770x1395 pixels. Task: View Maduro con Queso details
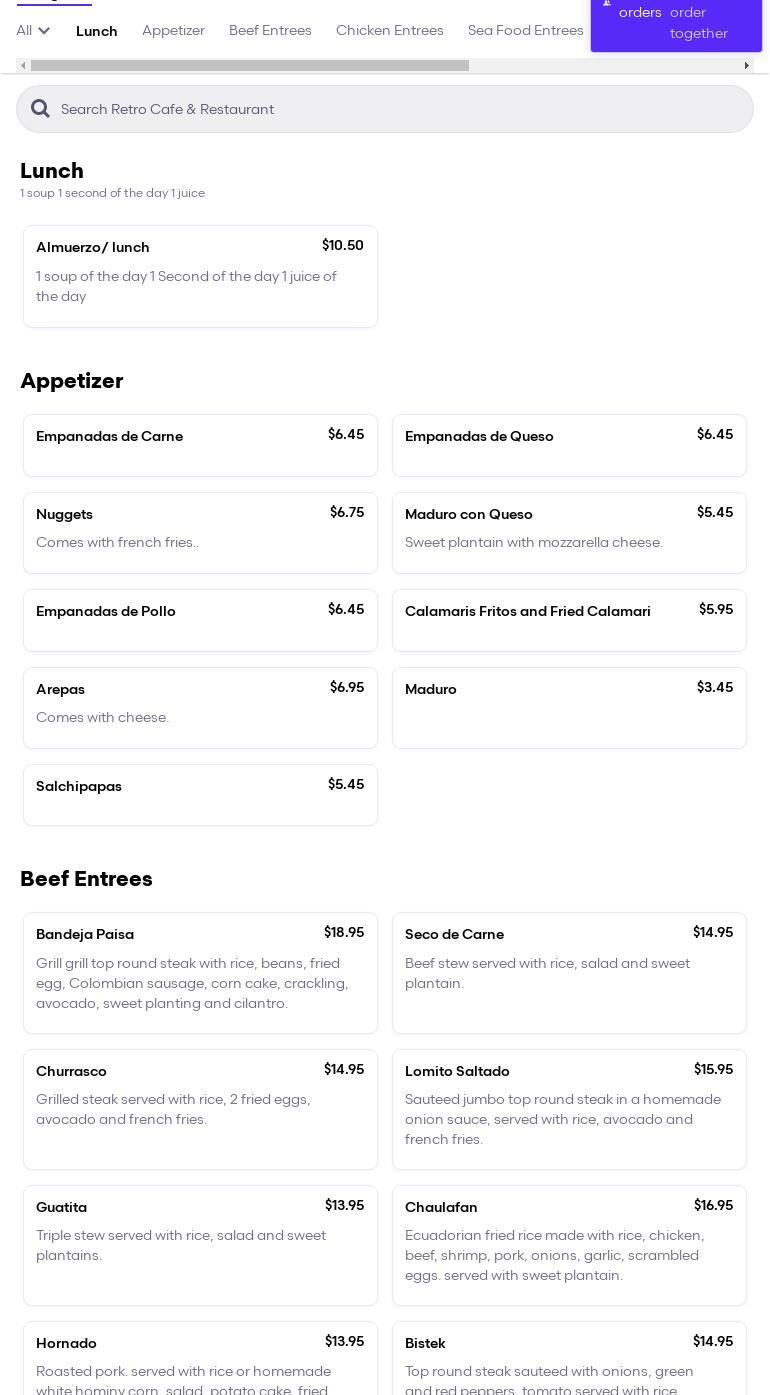(x=569, y=533)
